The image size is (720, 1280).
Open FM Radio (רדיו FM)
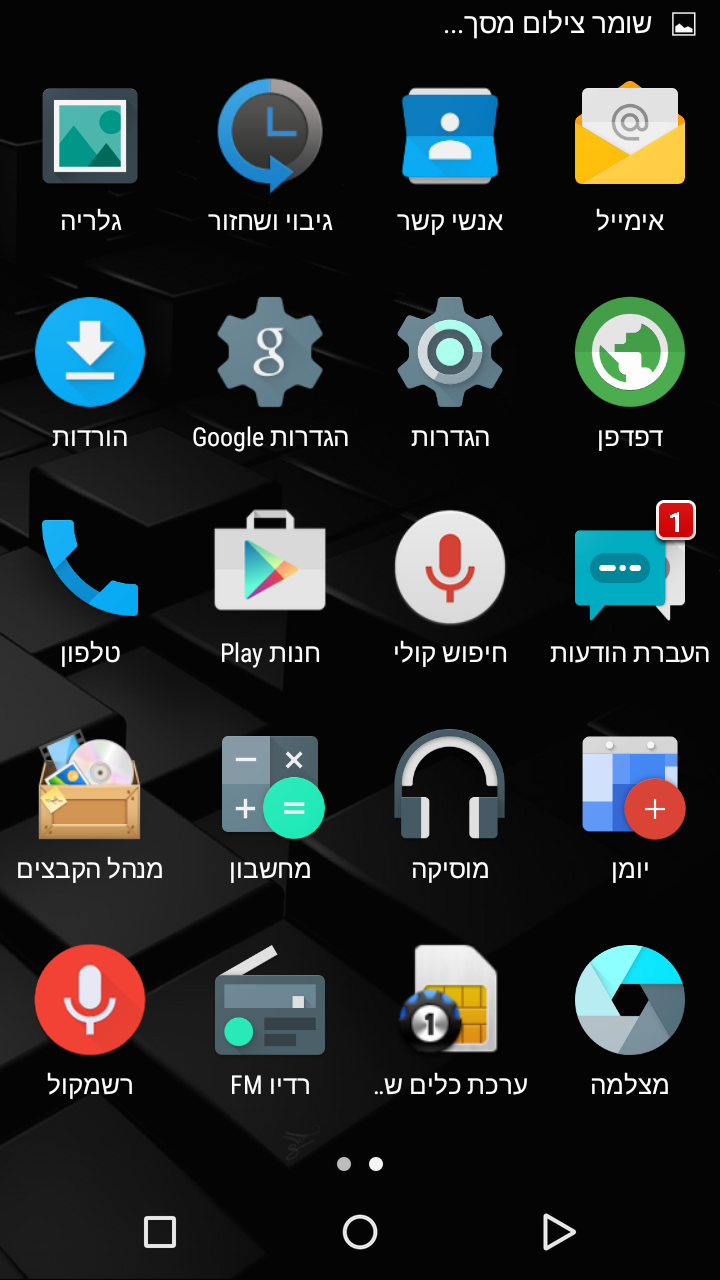(x=270, y=1000)
